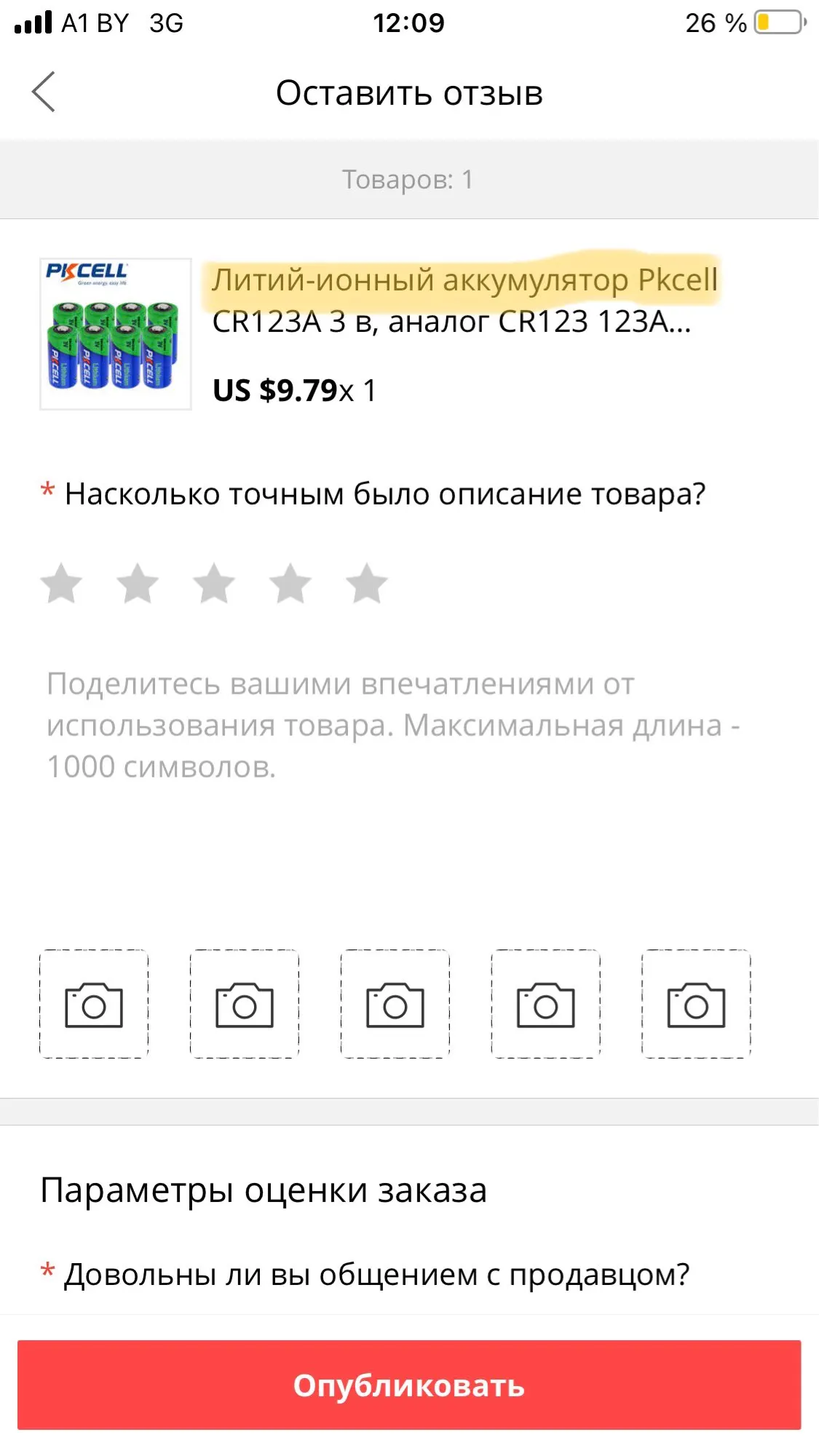Add a photo in the fourth camera slot

tap(546, 1005)
